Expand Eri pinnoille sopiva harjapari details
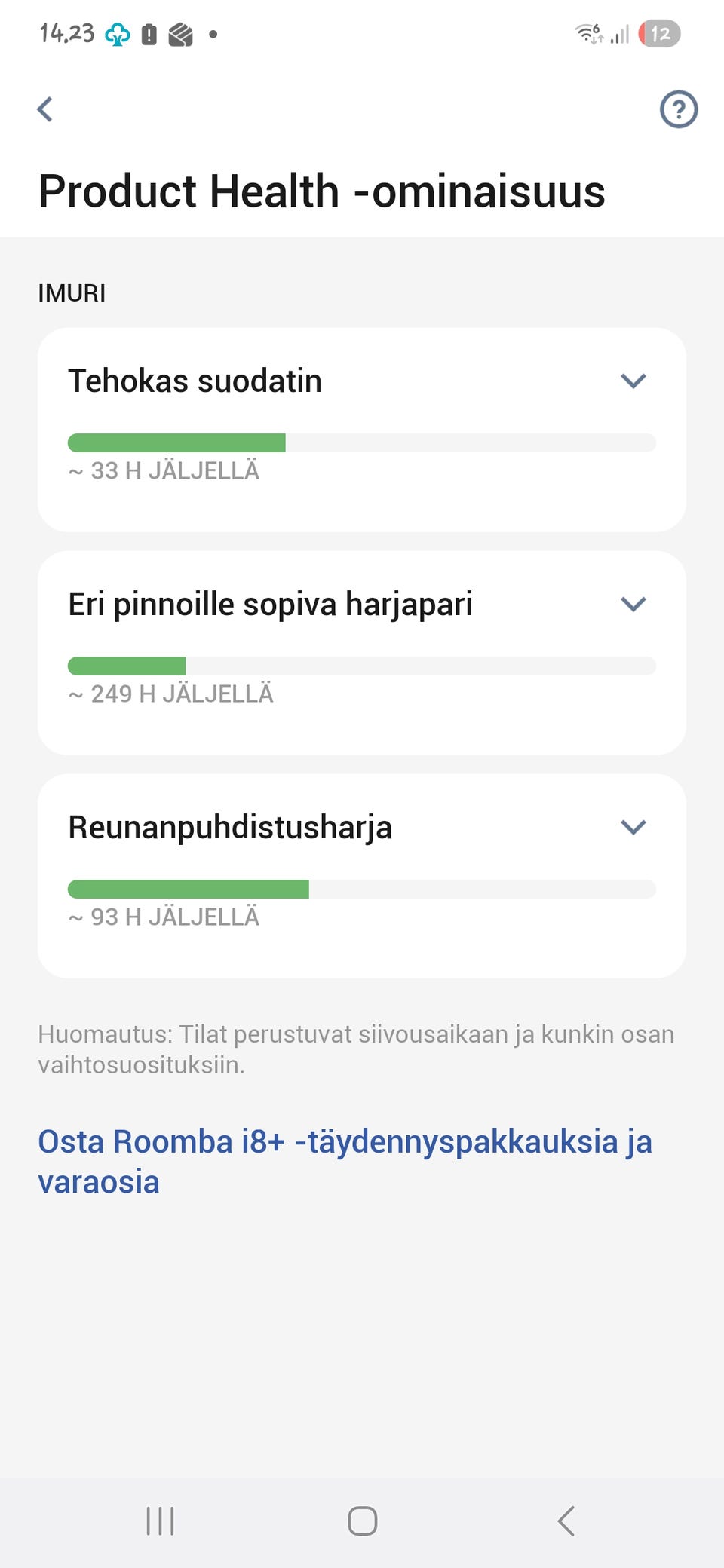Screen dimensions: 724x1568 [x=633, y=603]
